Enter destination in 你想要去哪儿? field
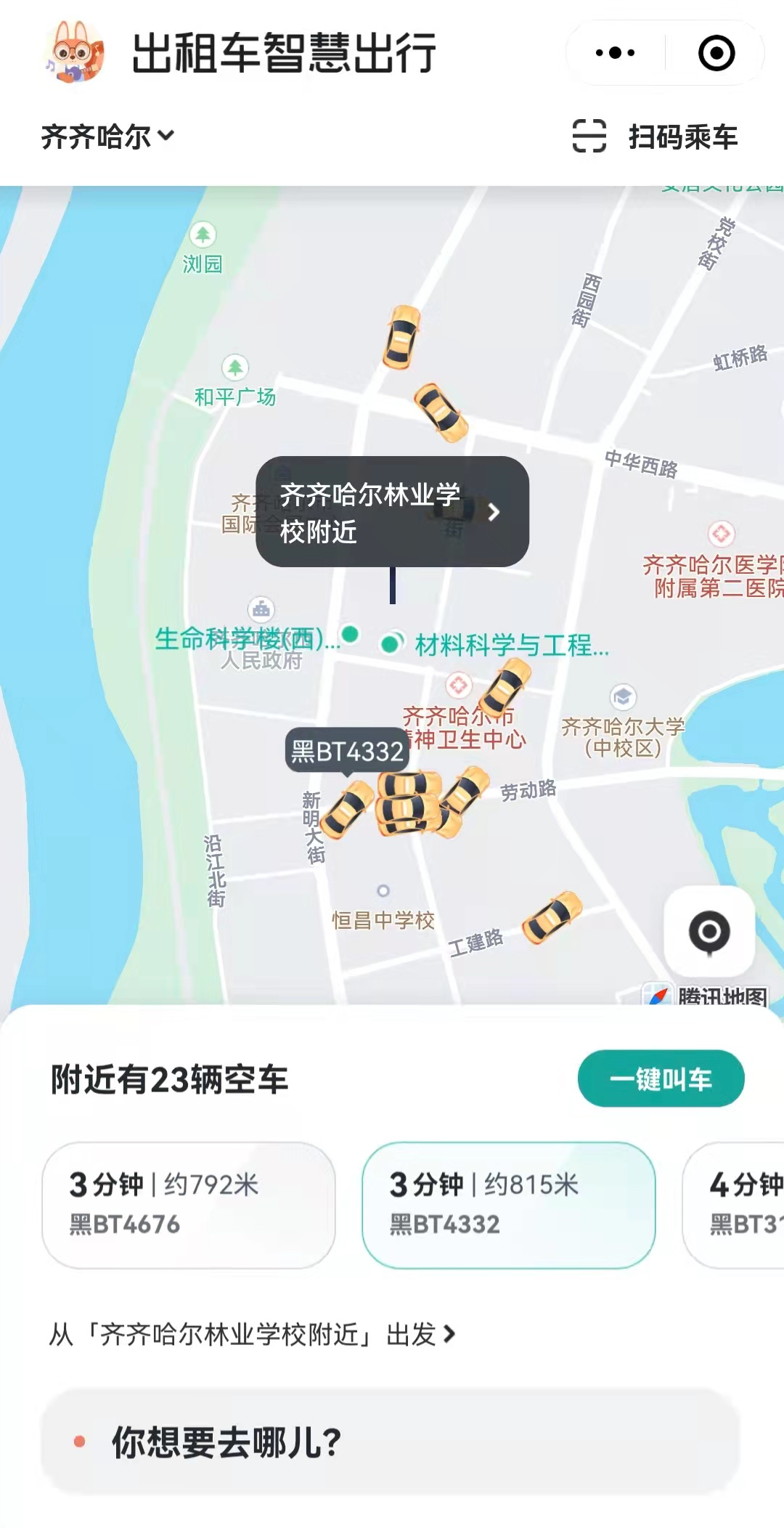The image size is (784, 1528). (391, 1442)
